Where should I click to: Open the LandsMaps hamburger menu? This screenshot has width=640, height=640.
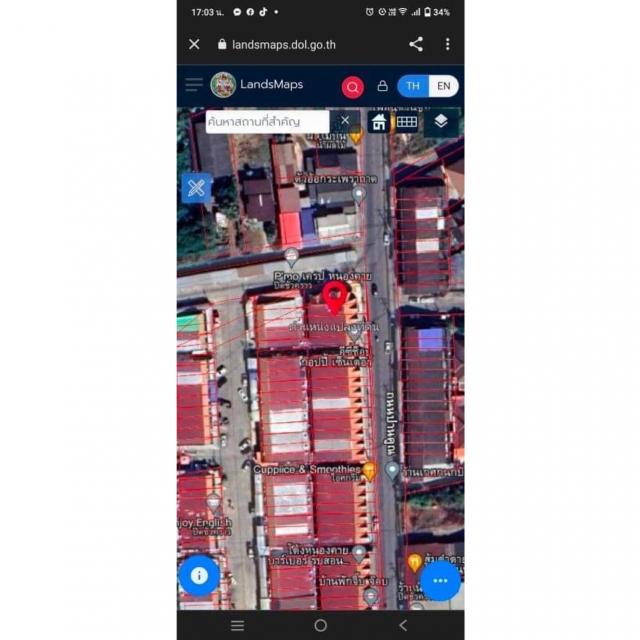click(x=194, y=85)
